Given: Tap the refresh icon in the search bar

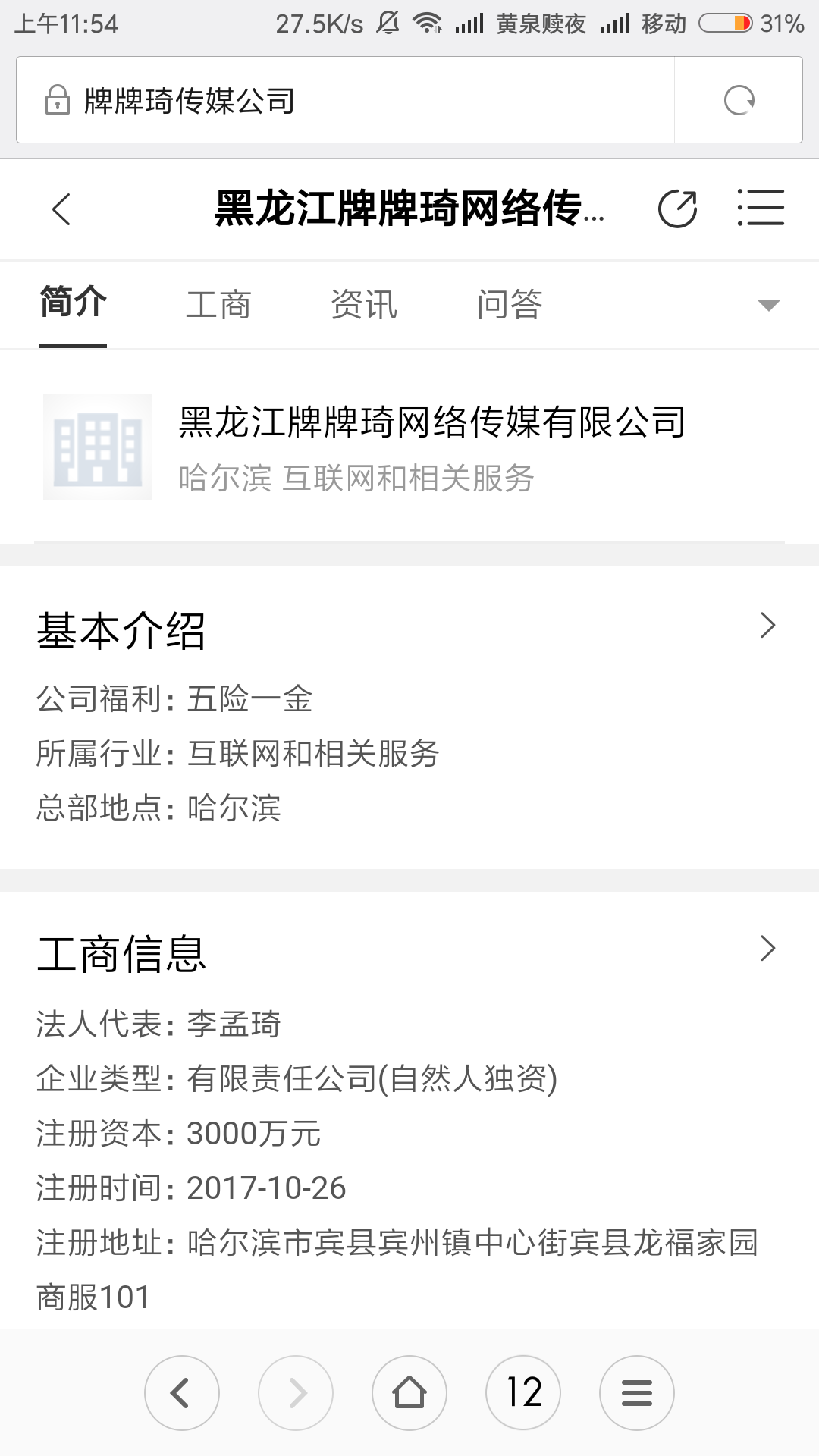Looking at the screenshot, I should [739, 99].
